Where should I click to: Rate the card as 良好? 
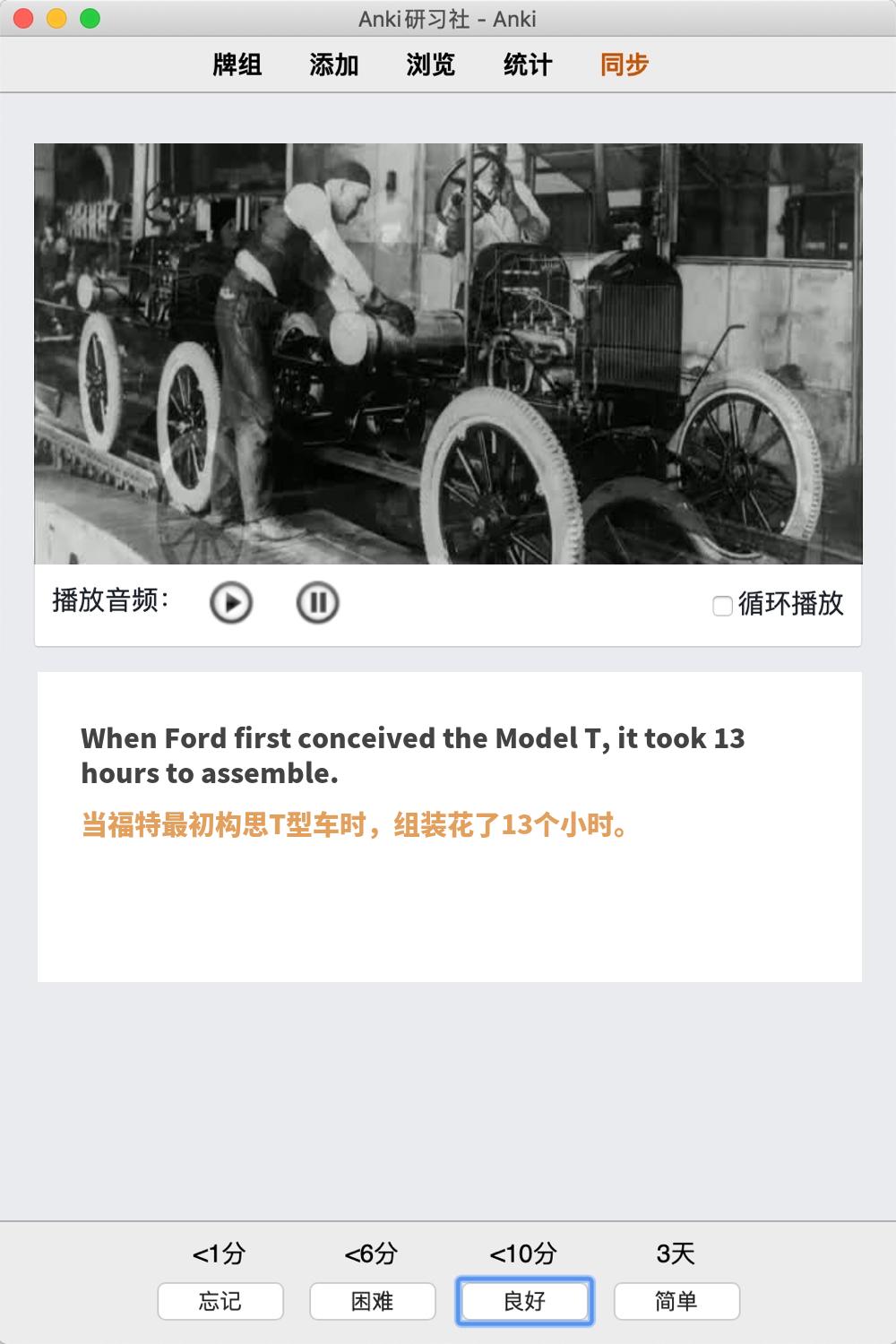pos(525,1301)
